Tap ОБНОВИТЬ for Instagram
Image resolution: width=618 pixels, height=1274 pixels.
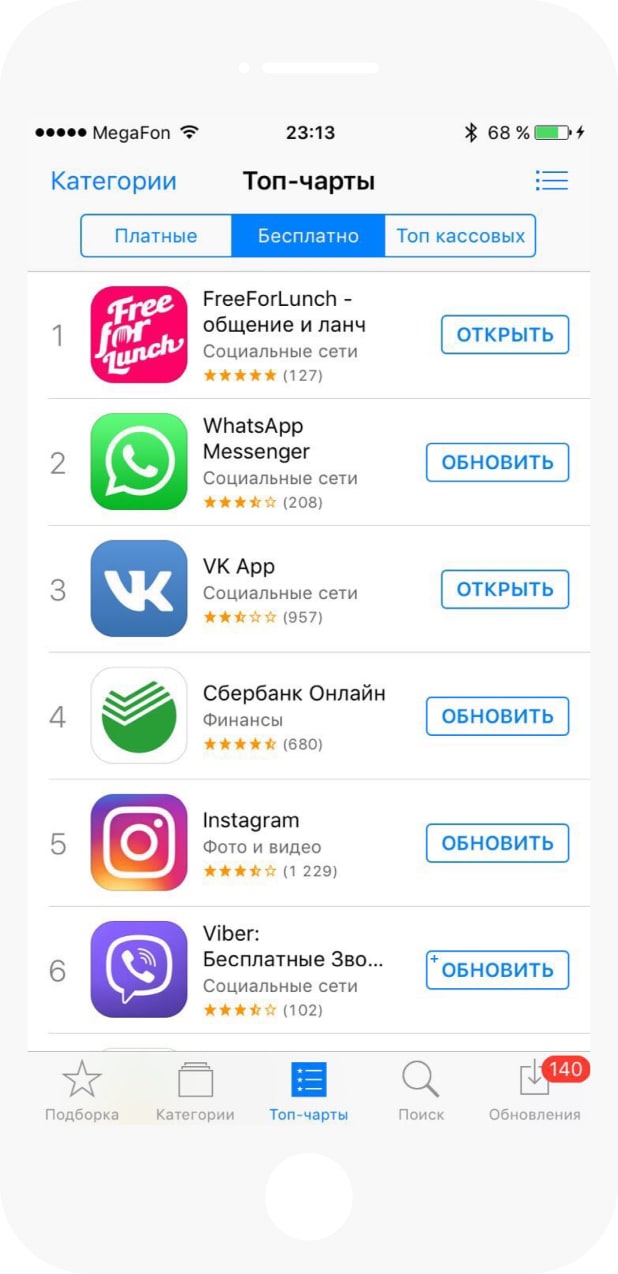pos(497,843)
